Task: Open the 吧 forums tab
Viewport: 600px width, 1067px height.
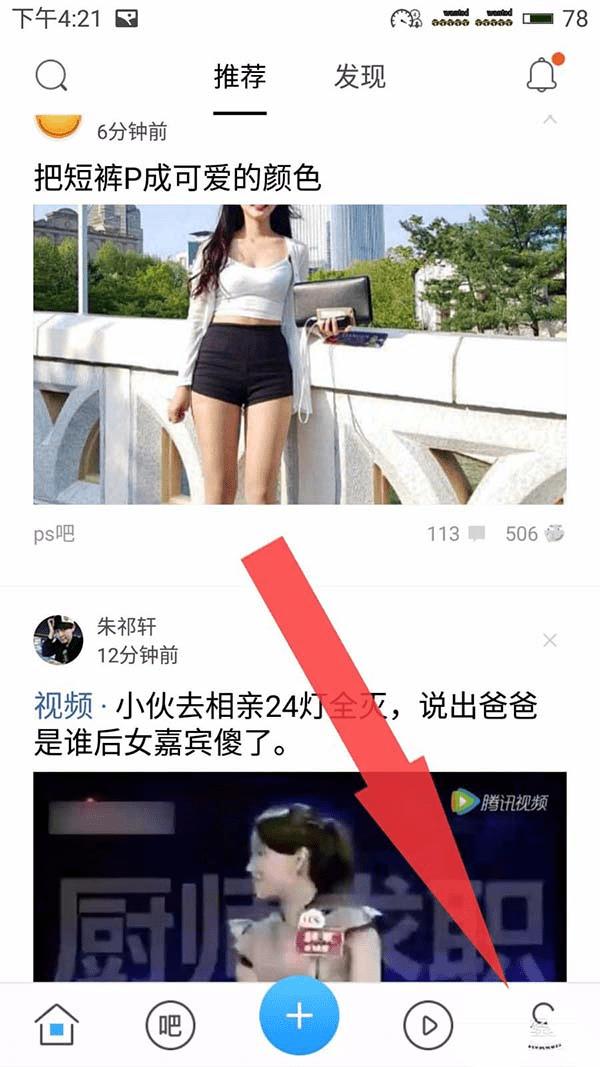Action: click(x=170, y=1025)
